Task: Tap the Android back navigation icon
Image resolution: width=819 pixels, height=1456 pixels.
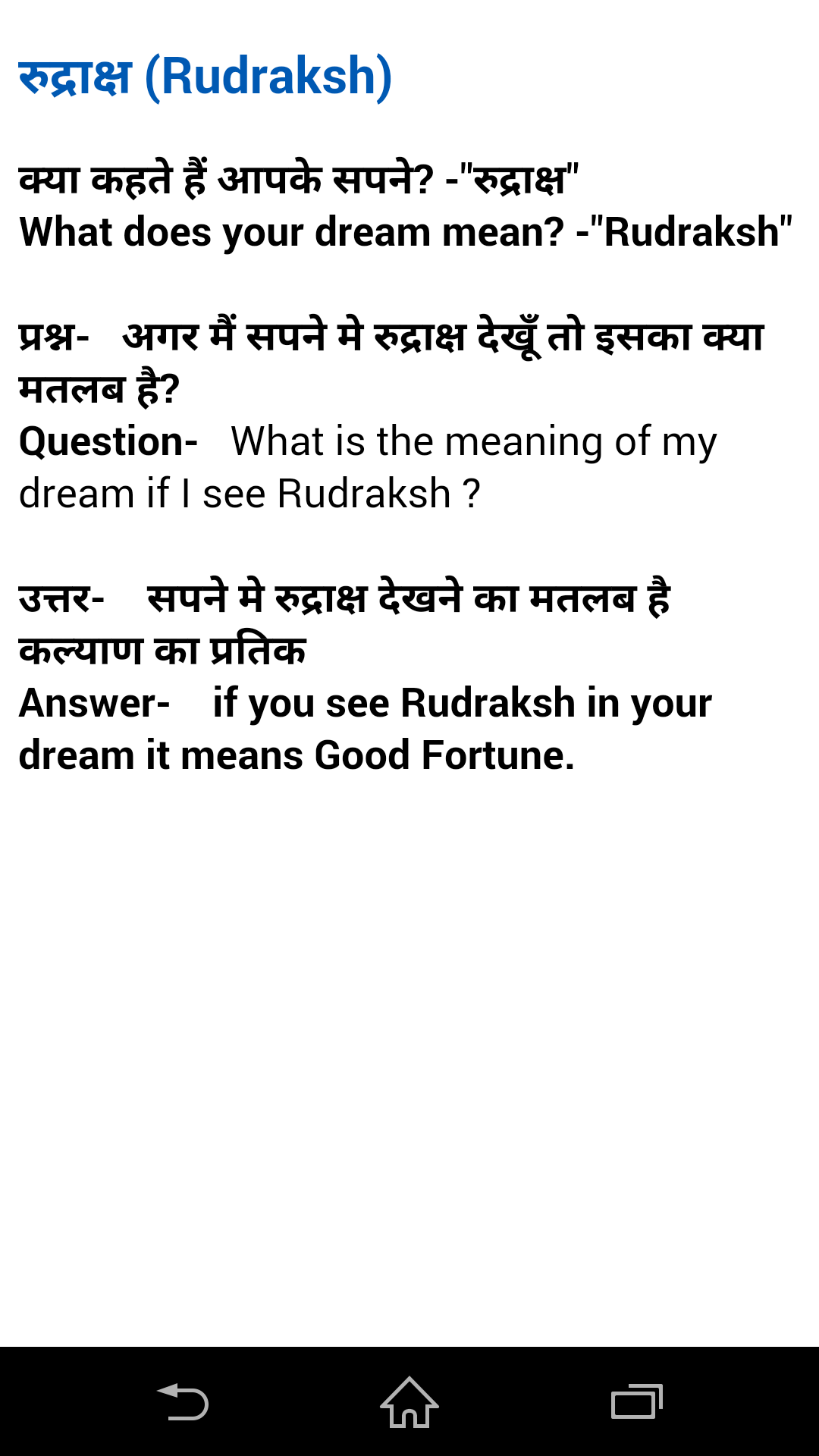Action: click(182, 1401)
